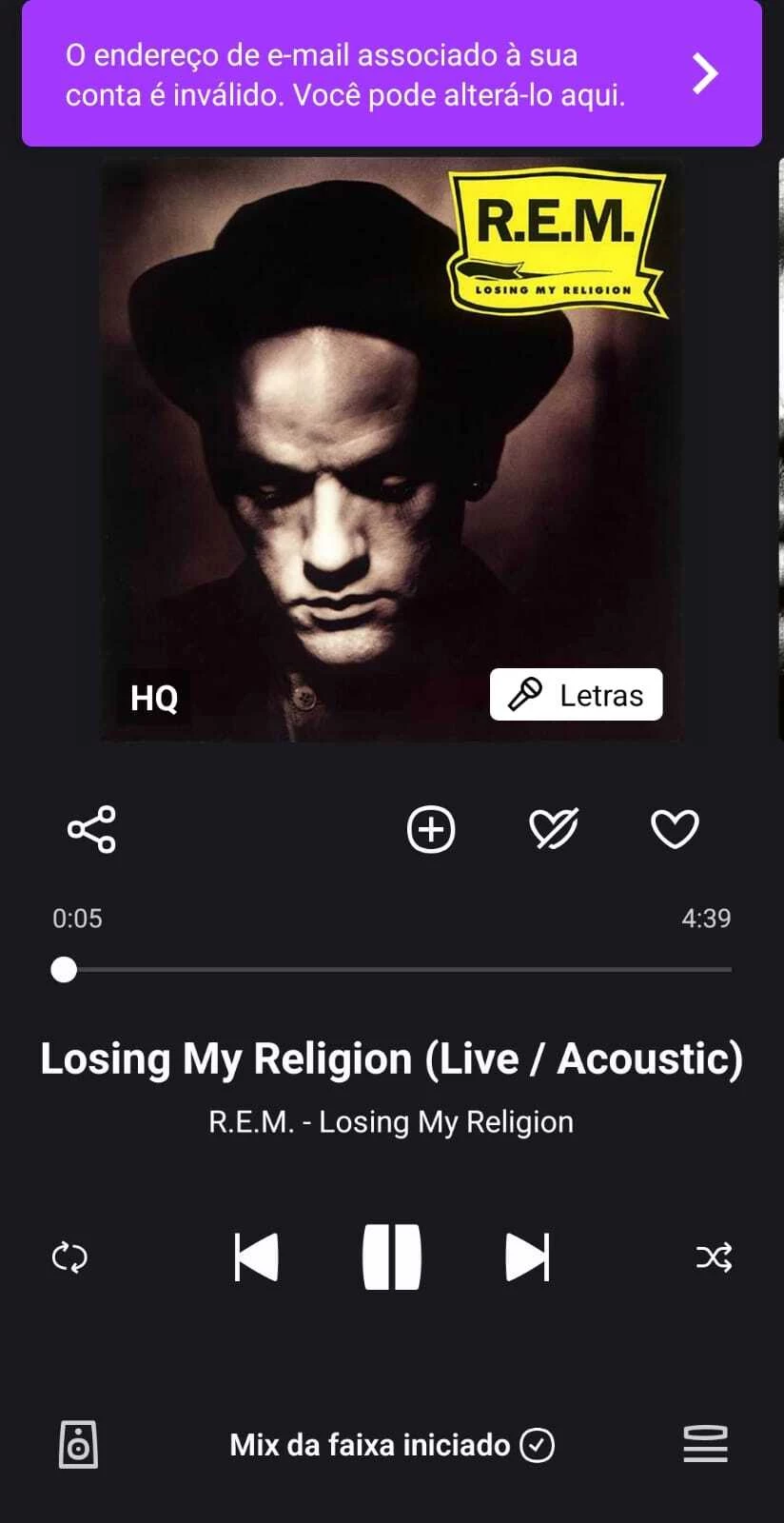
Task: Toggle repeat mode
Action: [x=69, y=1257]
